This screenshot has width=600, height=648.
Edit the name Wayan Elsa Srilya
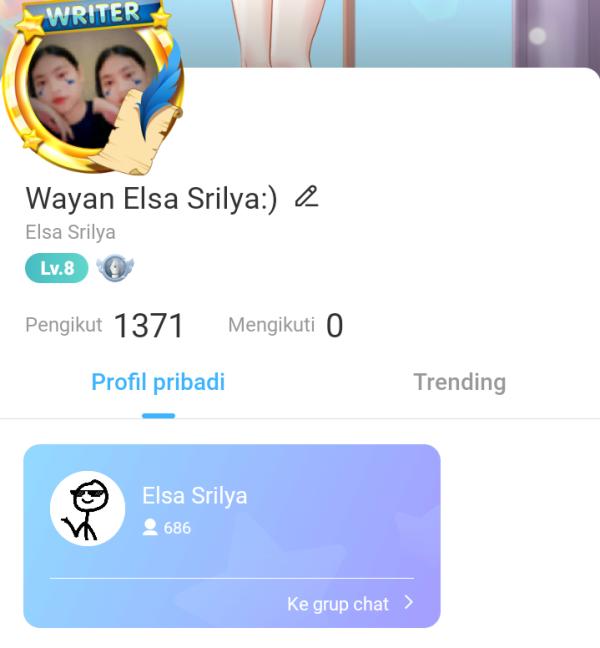[x=306, y=197]
